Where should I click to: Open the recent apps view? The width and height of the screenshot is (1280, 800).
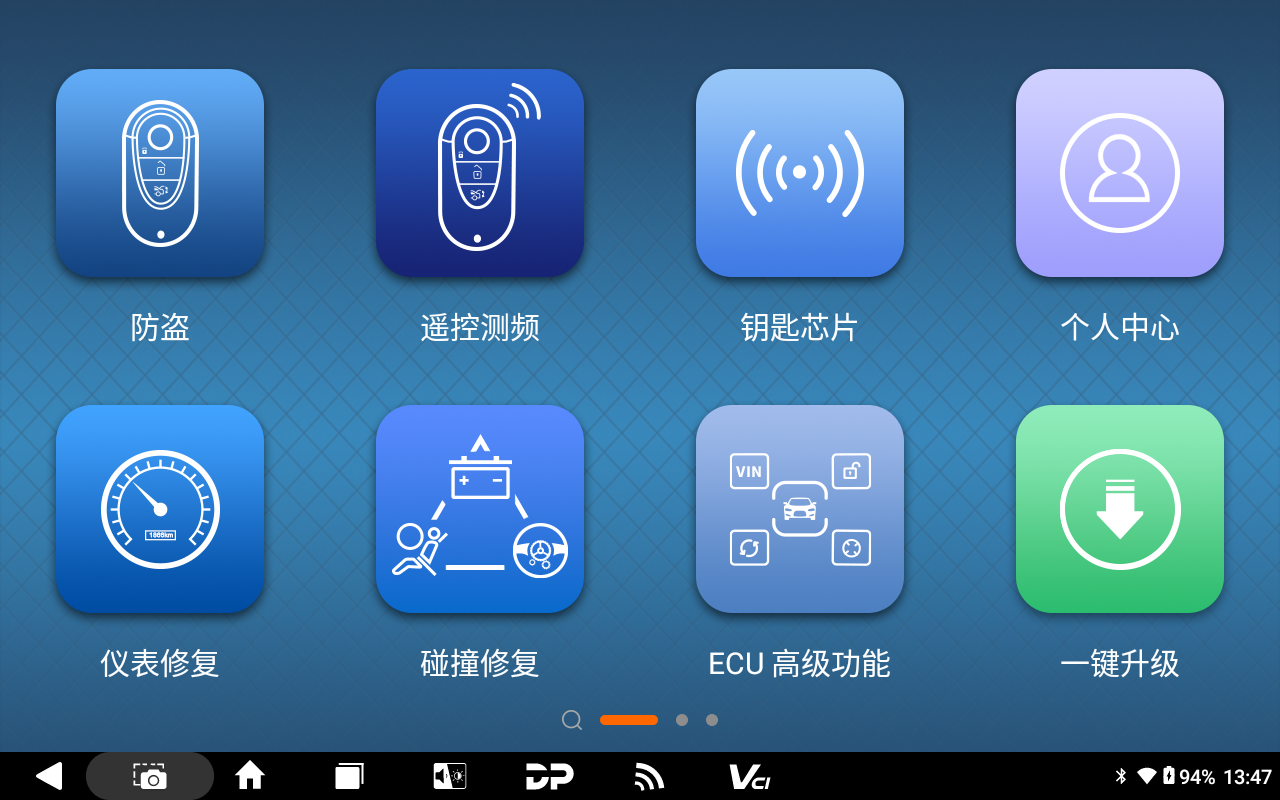(349, 776)
